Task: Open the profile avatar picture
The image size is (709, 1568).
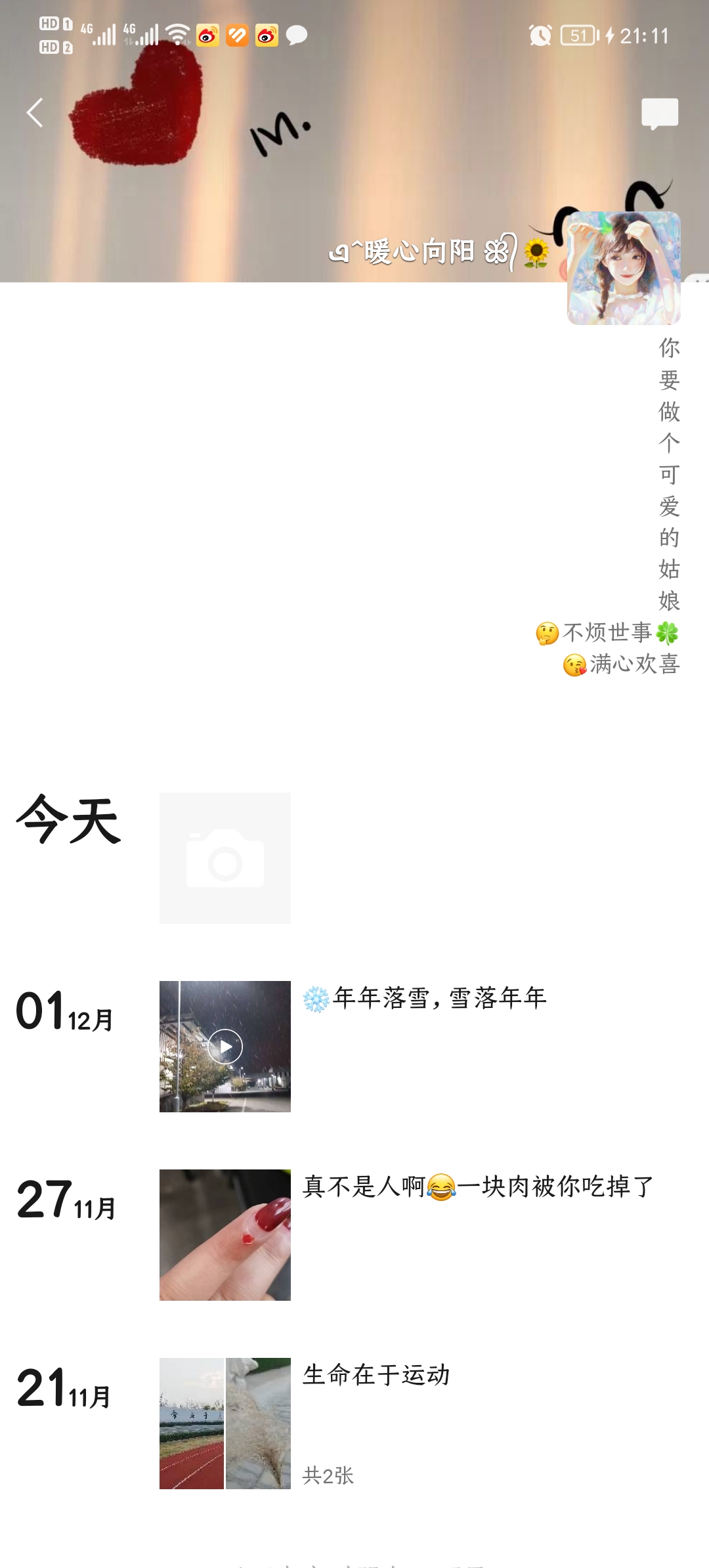Action: tap(624, 268)
